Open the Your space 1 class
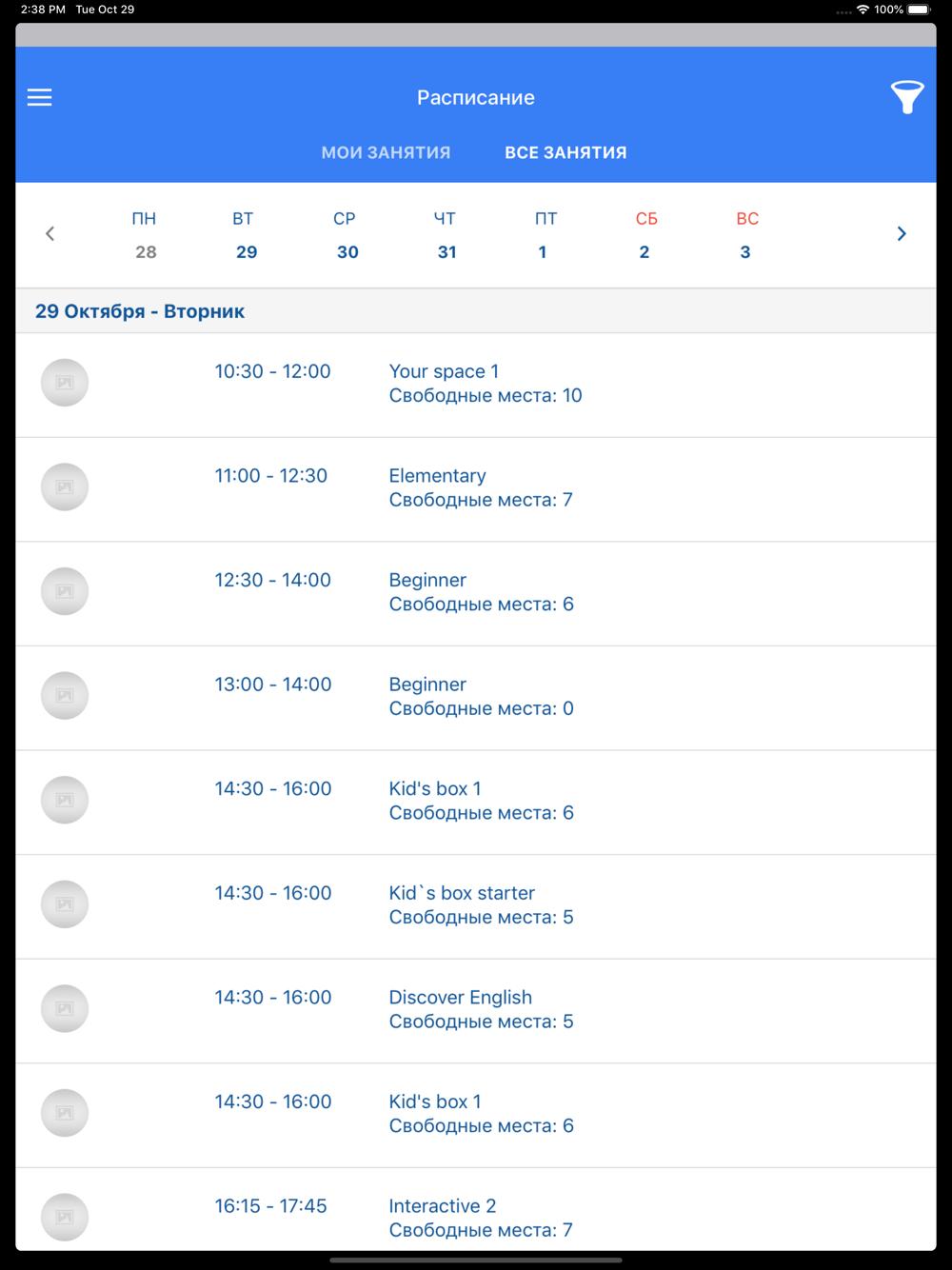Image resolution: width=952 pixels, height=1270 pixels. coord(476,386)
